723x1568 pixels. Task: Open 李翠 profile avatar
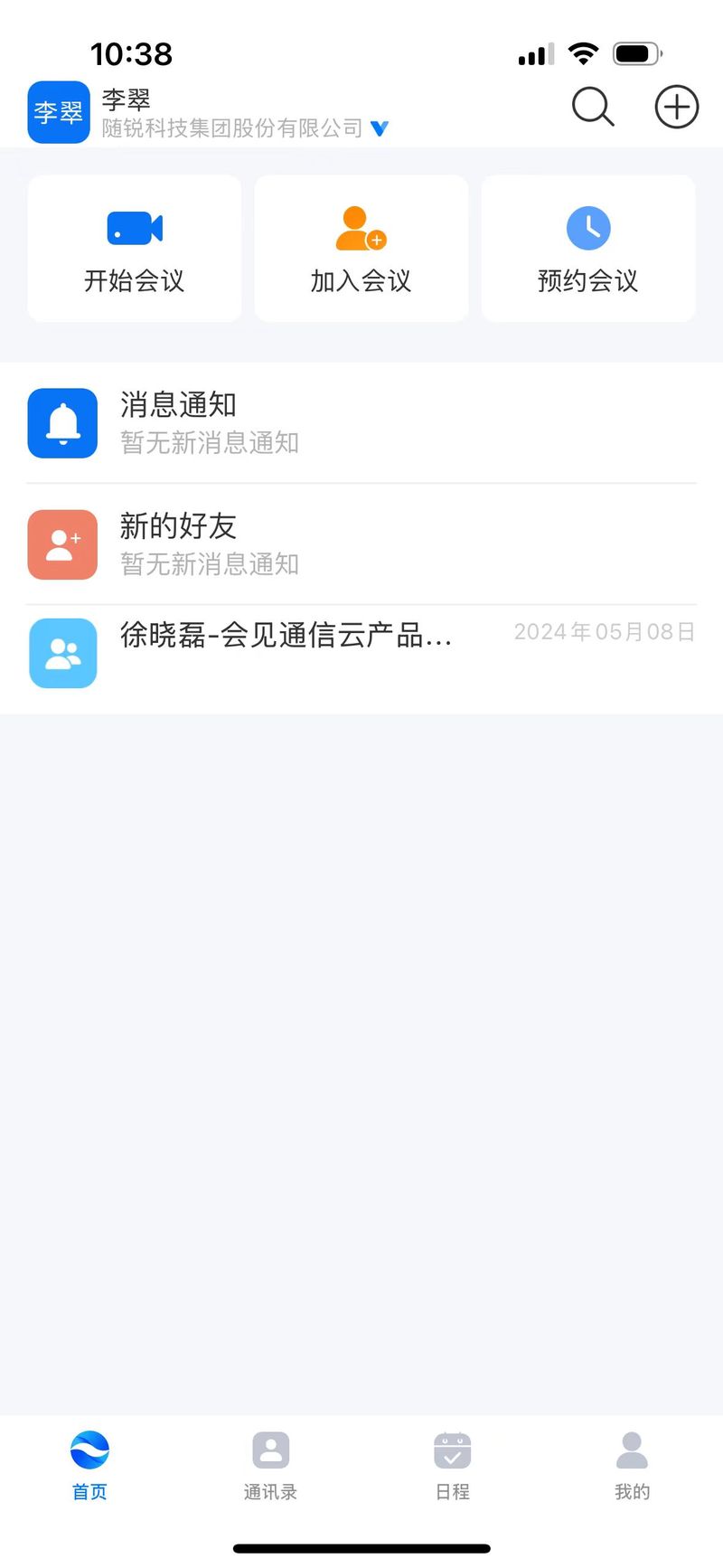click(x=59, y=112)
